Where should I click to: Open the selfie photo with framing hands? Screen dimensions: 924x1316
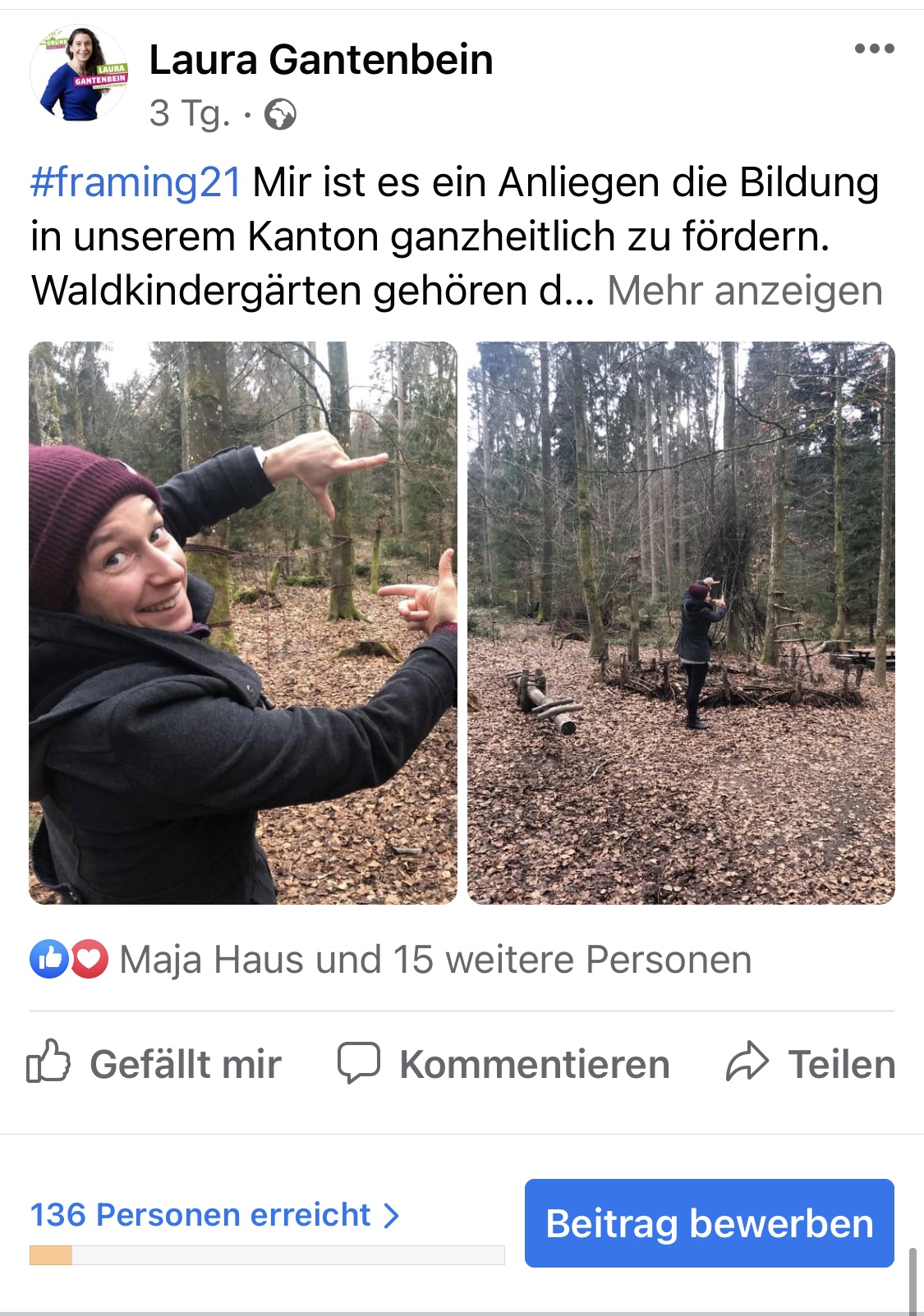coord(242,622)
